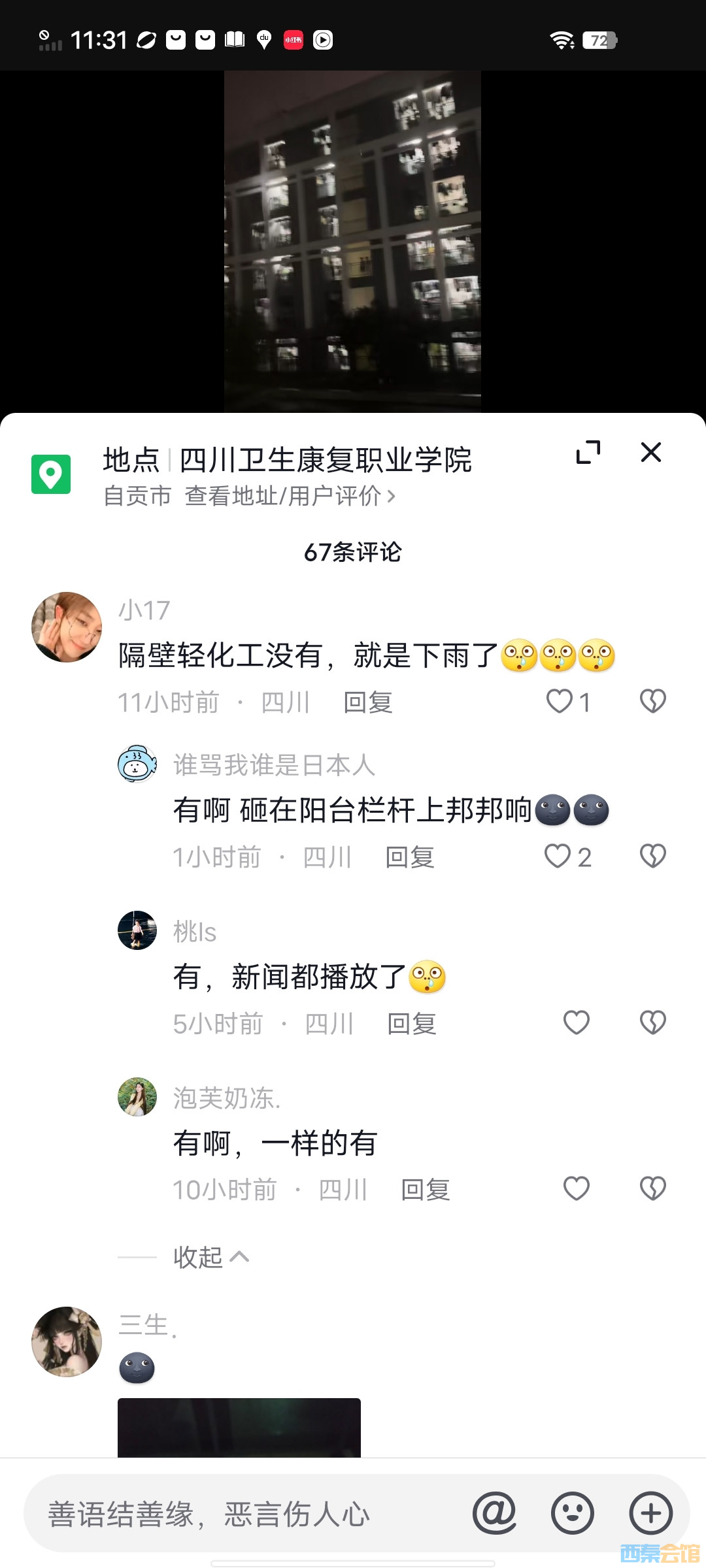Like 小17's comment
706x1568 pixels.
(x=560, y=702)
